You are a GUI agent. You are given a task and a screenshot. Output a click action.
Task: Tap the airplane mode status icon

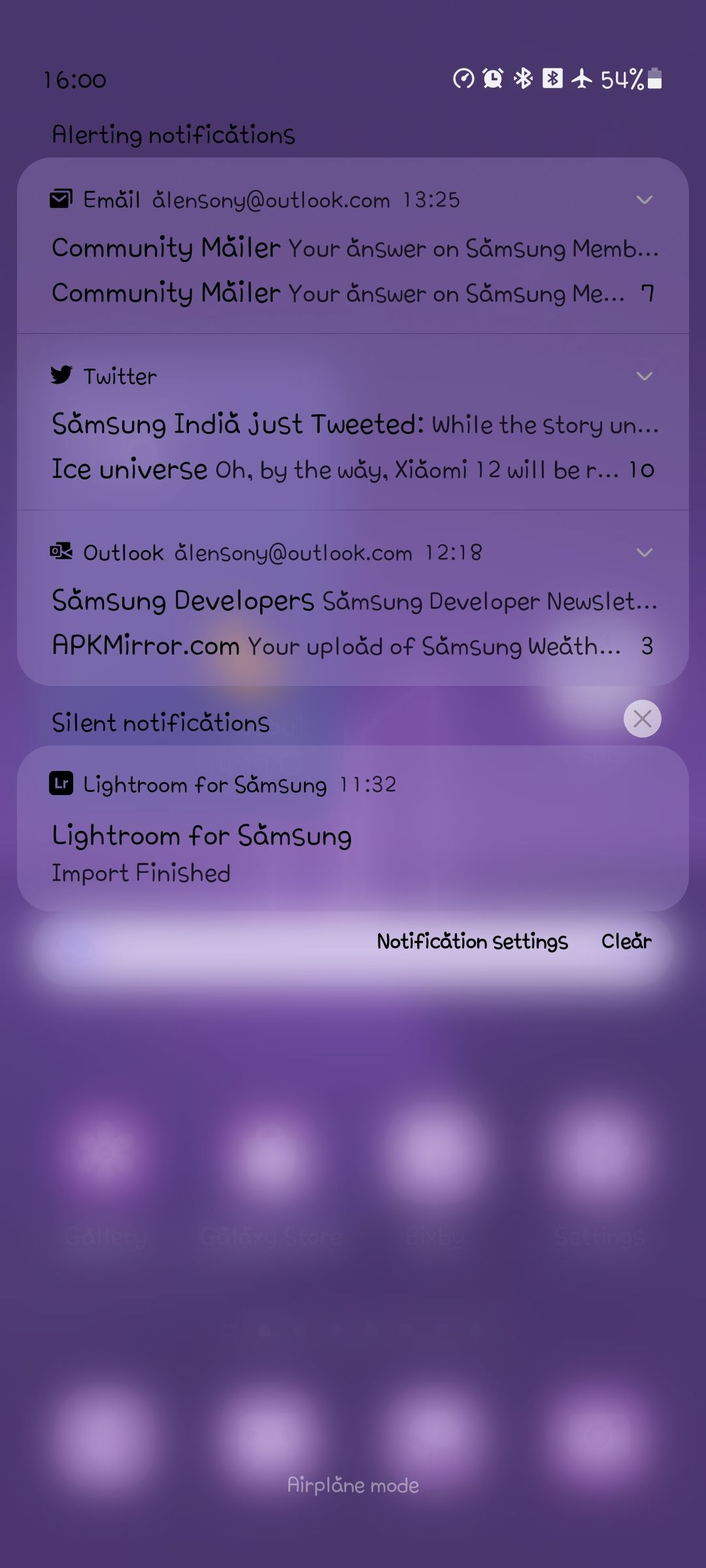click(580, 78)
